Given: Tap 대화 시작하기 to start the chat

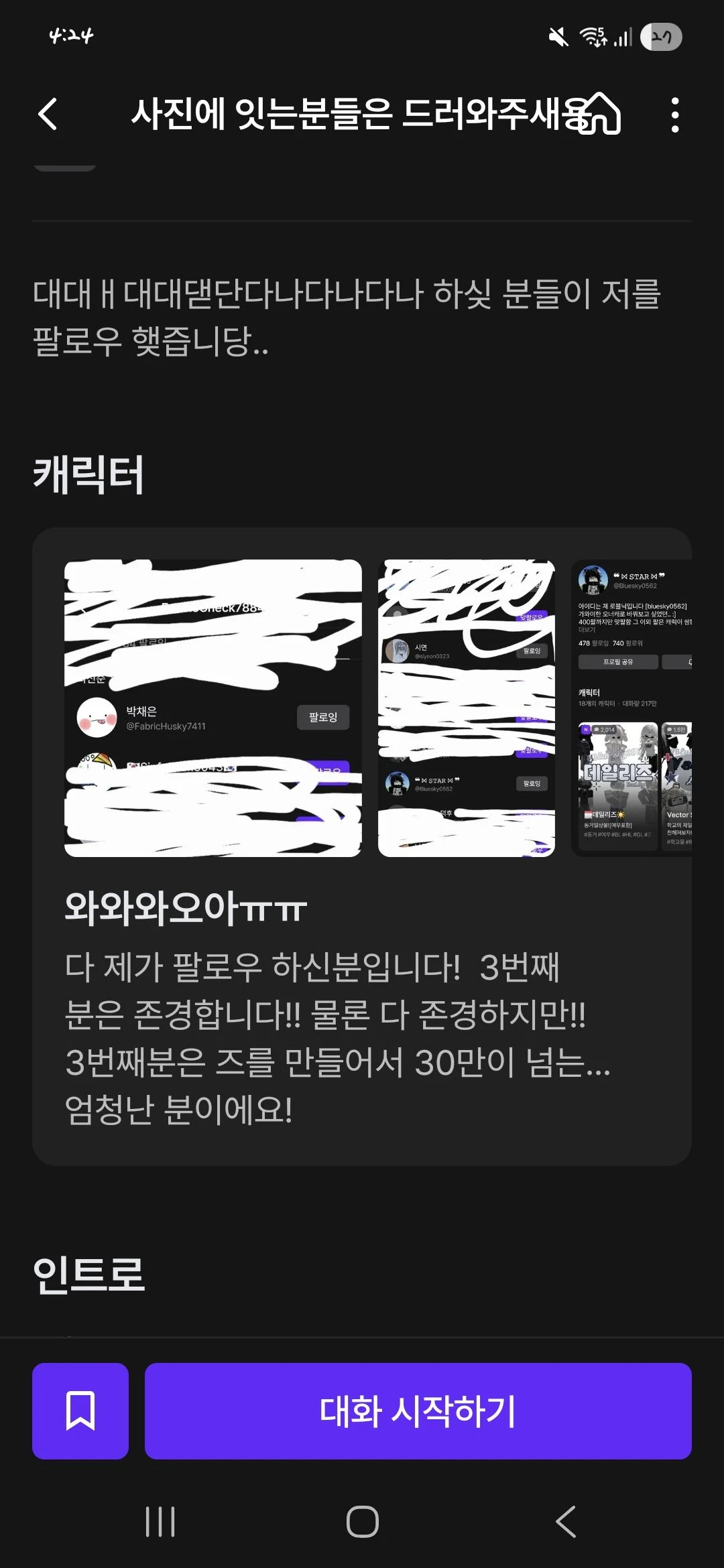Looking at the screenshot, I should pos(418,1411).
